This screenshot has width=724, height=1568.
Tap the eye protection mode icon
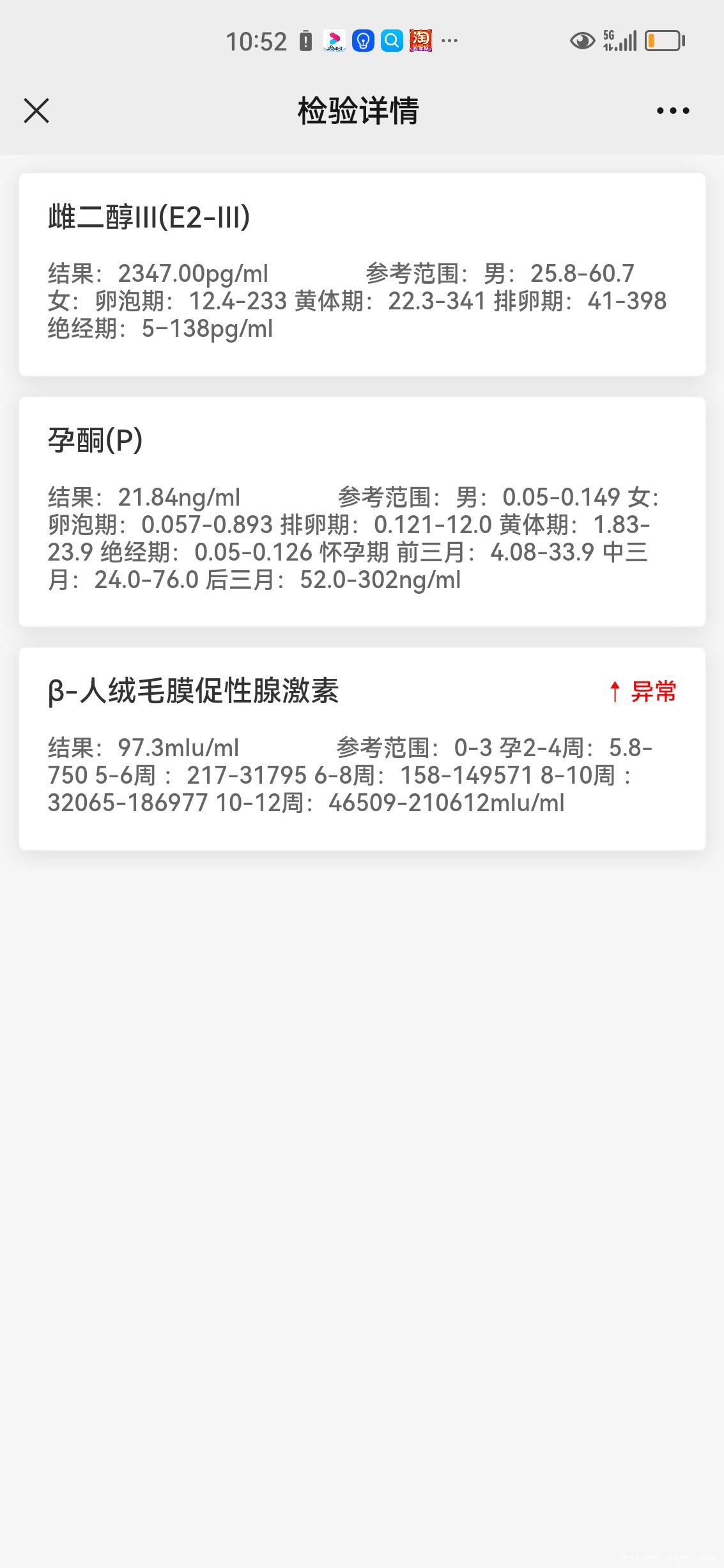(x=582, y=40)
